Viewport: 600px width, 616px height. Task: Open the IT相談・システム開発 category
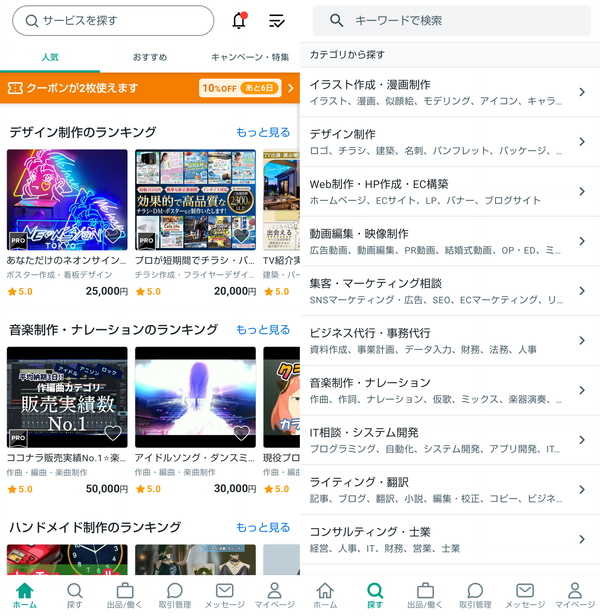point(450,440)
